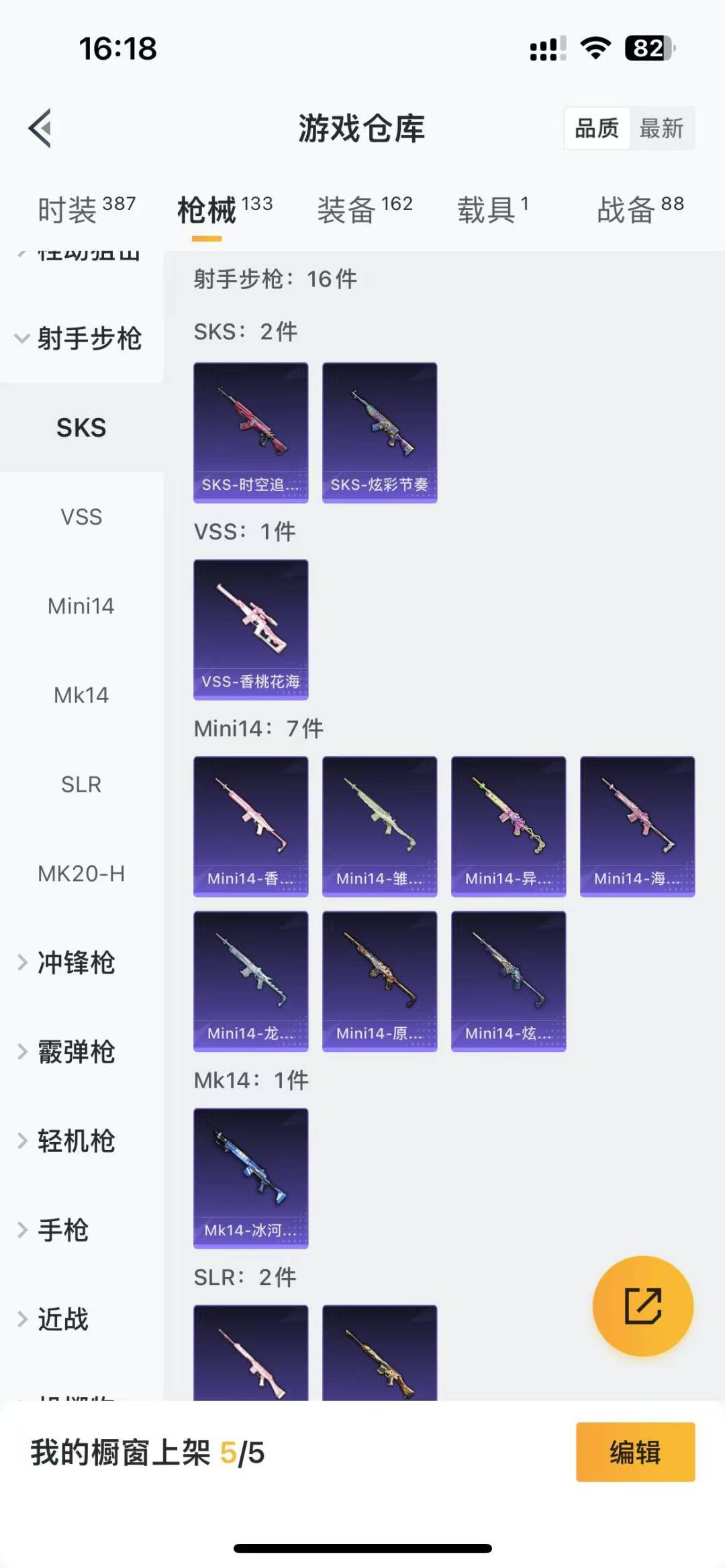Expand the 手枪 category
Viewport: 725px width, 1568px height.
point(62,1231)
